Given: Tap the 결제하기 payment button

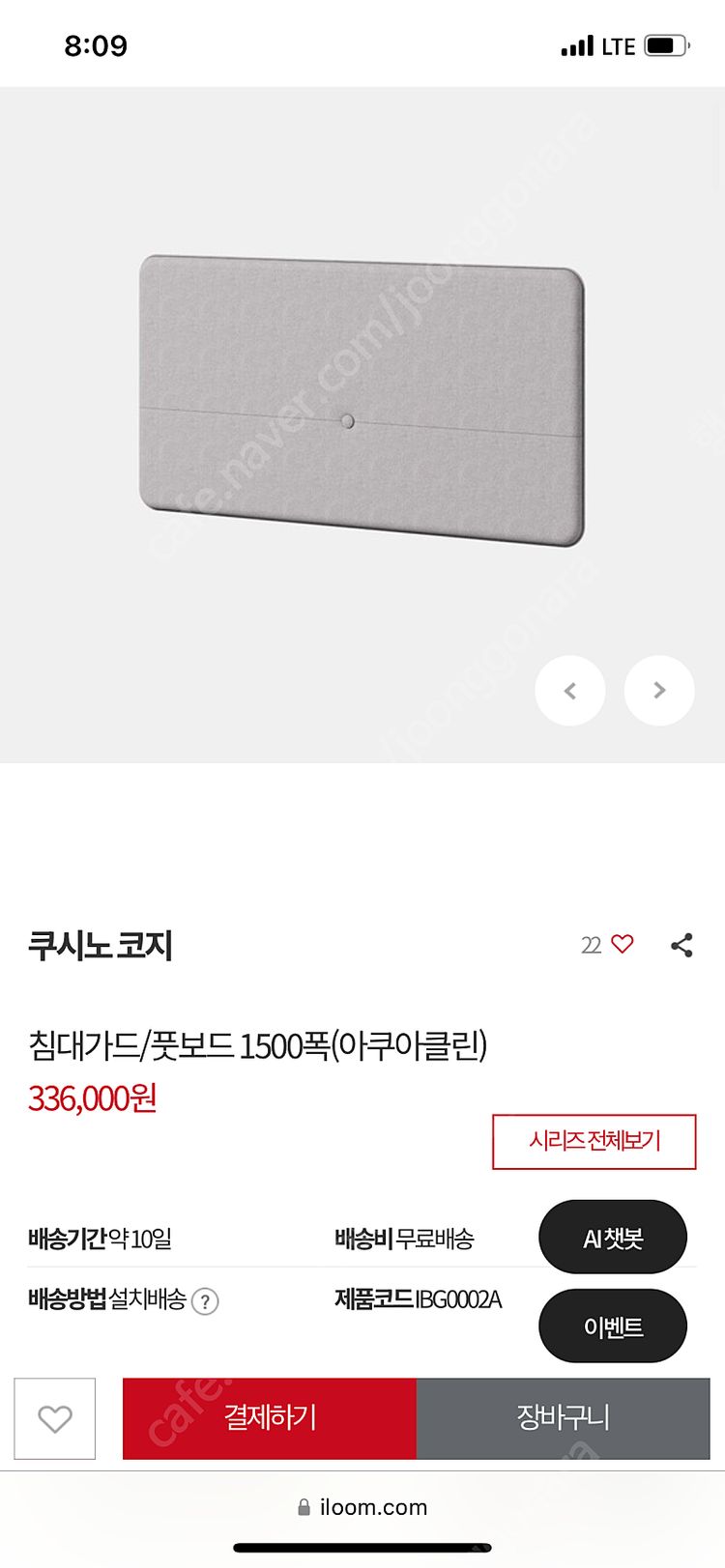Looking at the screenshot, I should click(269, 1418).
